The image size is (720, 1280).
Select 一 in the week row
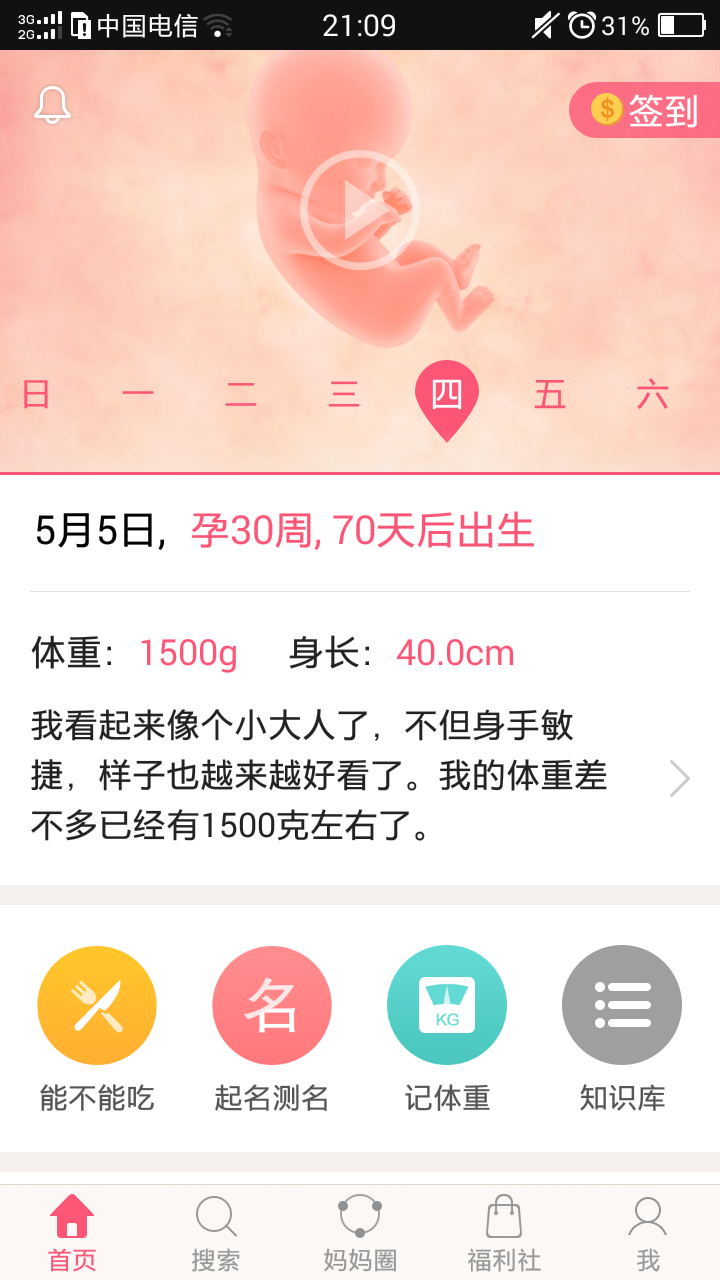click(x=138, y=395)
